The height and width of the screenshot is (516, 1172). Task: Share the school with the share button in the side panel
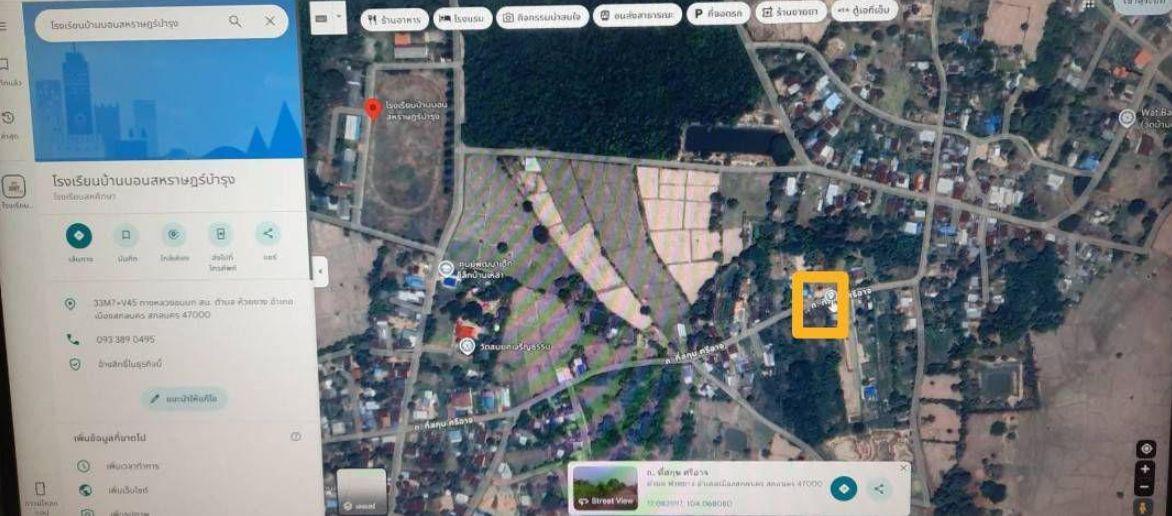(x=268, y=234)
